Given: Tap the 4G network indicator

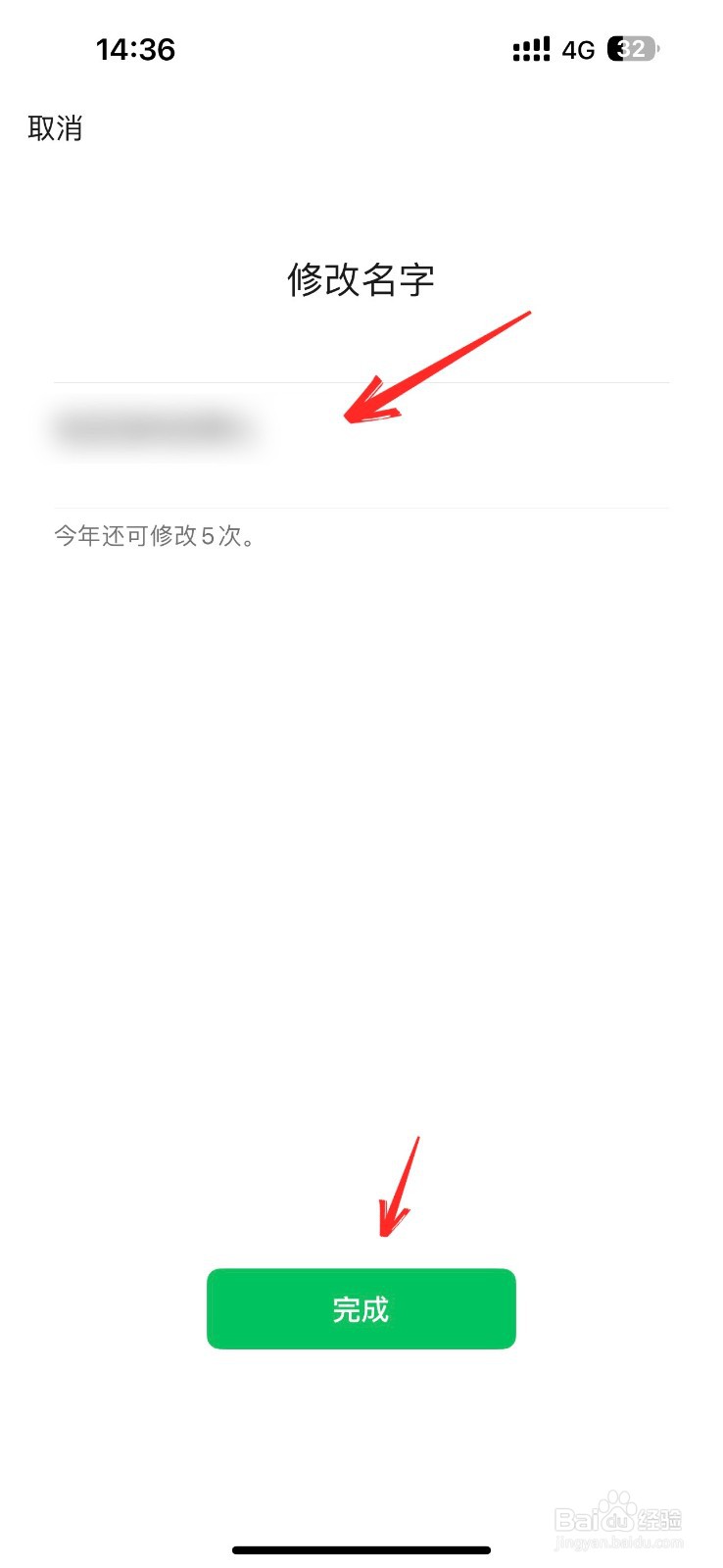Looking at the screenshot, I should point(576,49).
